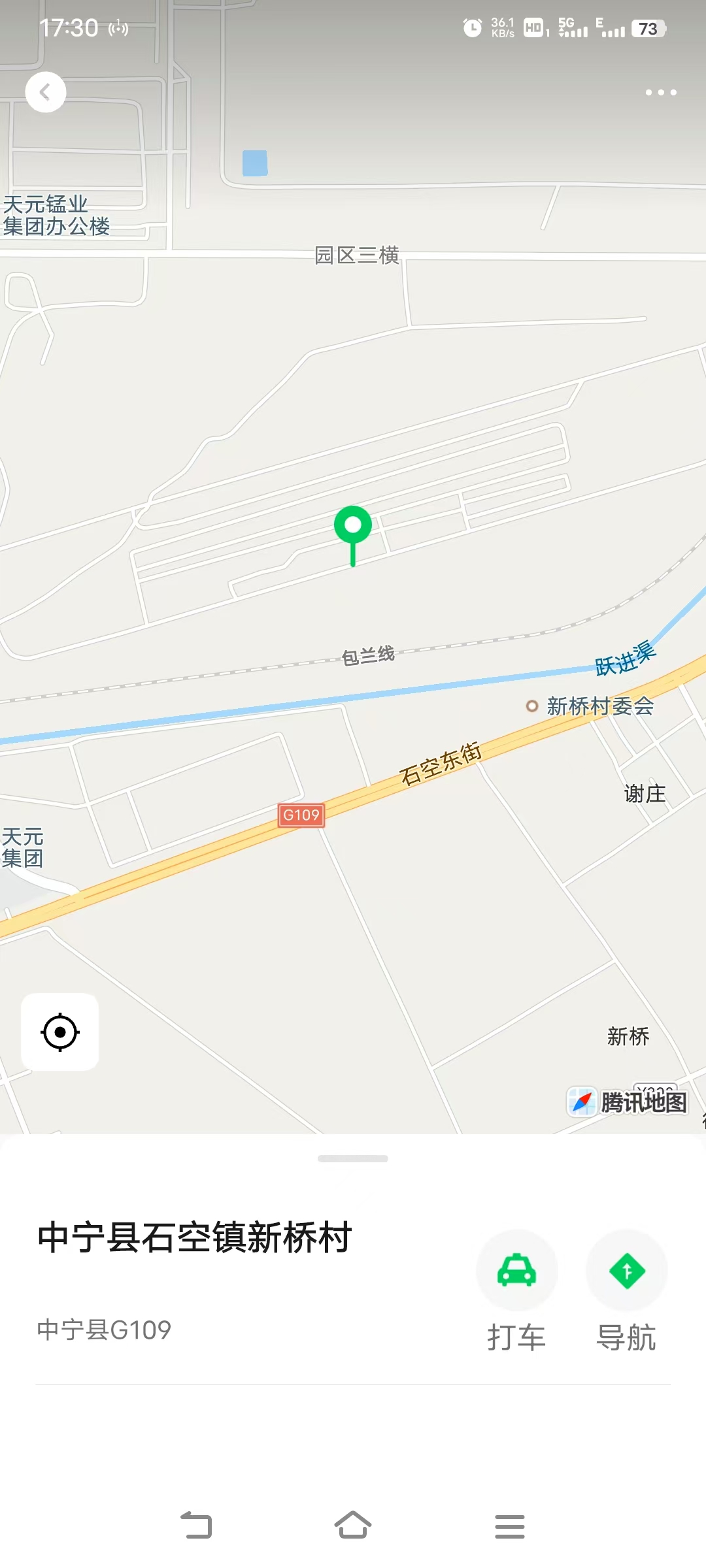Tap the system home button

click(353, 1526)
